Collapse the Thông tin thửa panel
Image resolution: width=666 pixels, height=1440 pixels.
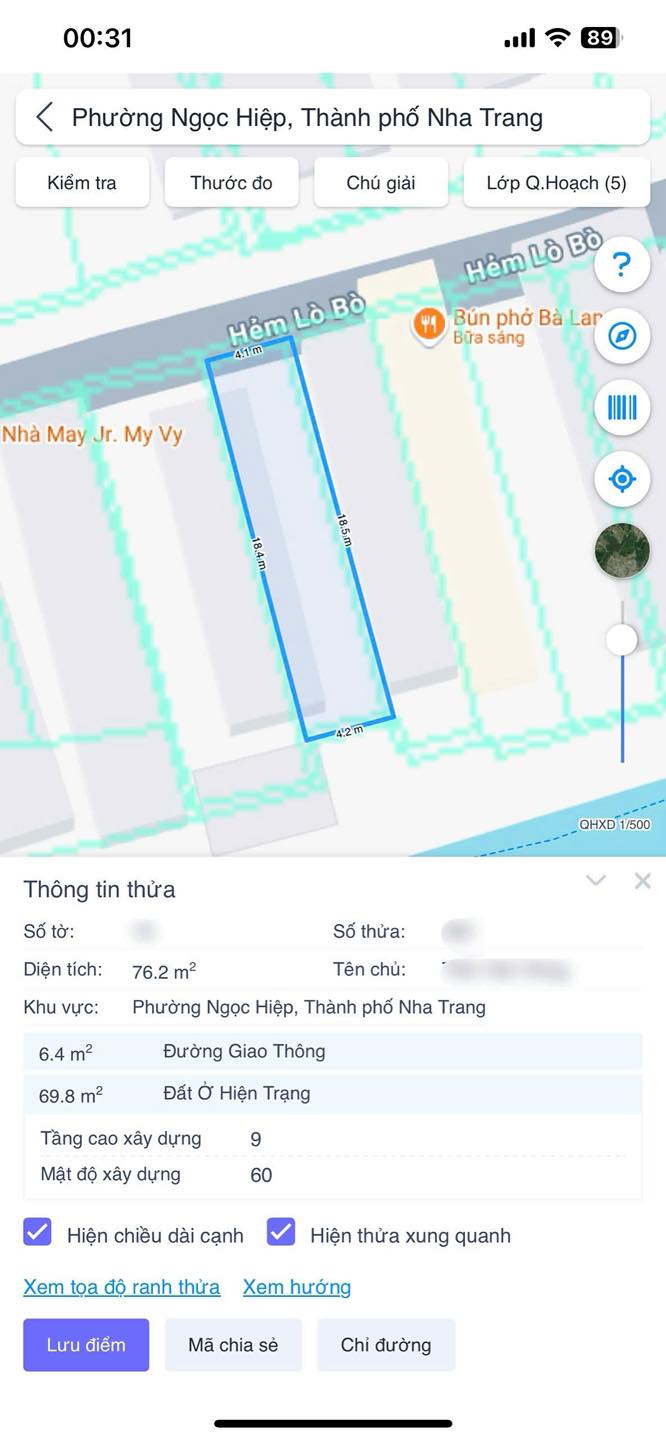click(596, 881)
